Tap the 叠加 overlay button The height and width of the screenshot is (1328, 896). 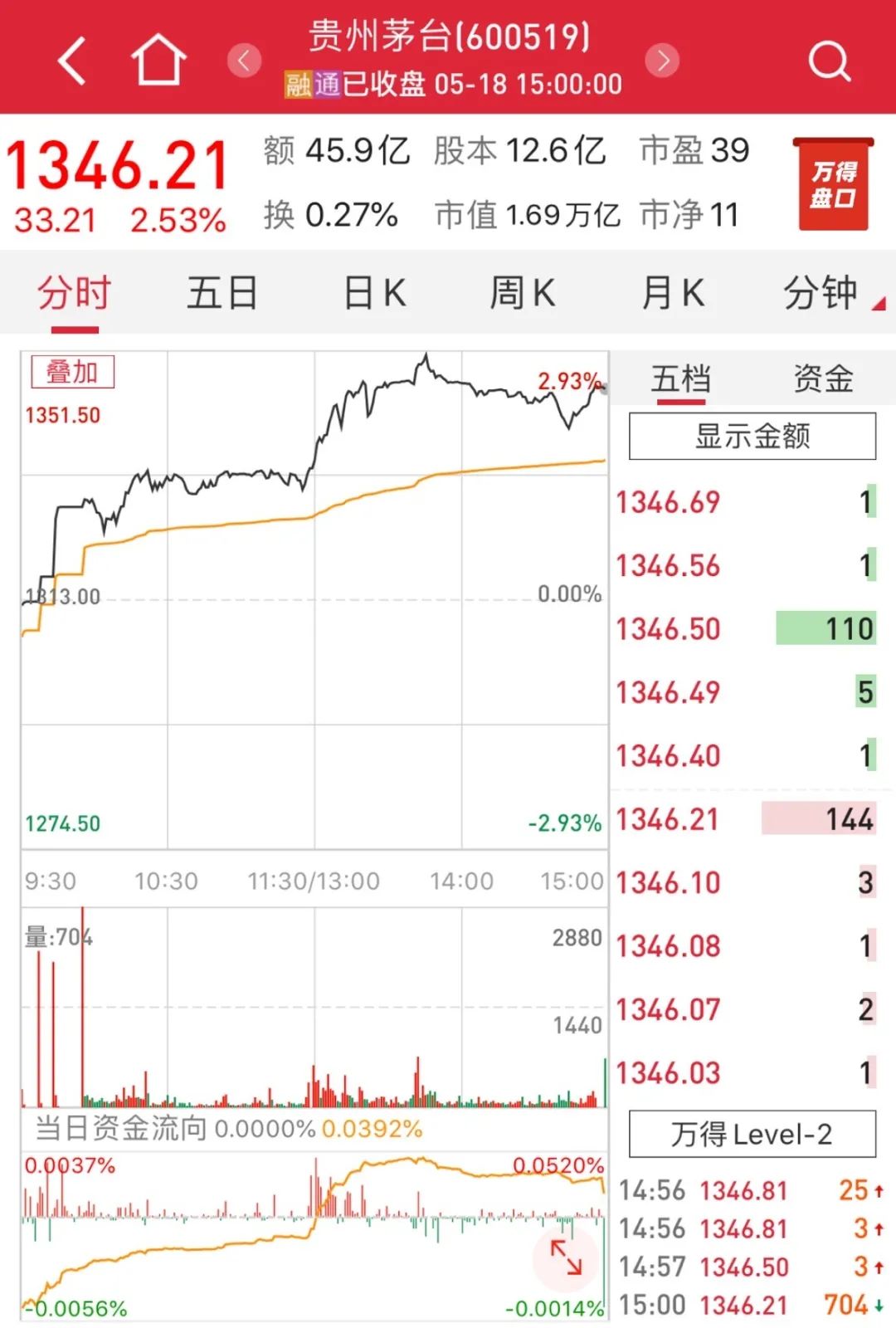point(72,372)
